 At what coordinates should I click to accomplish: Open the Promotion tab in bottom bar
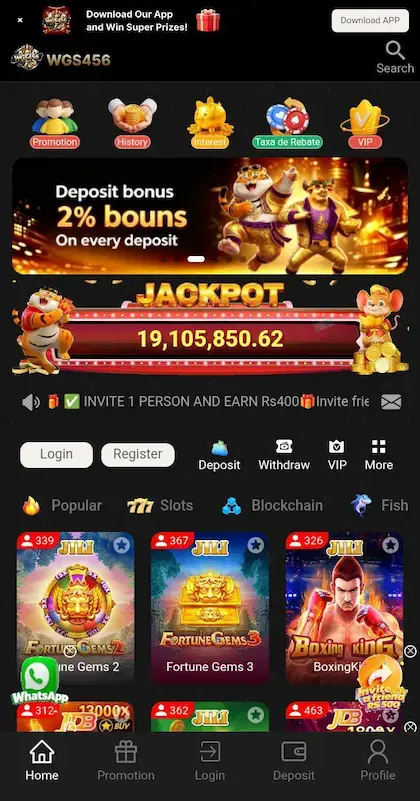[x=126, y=761]
